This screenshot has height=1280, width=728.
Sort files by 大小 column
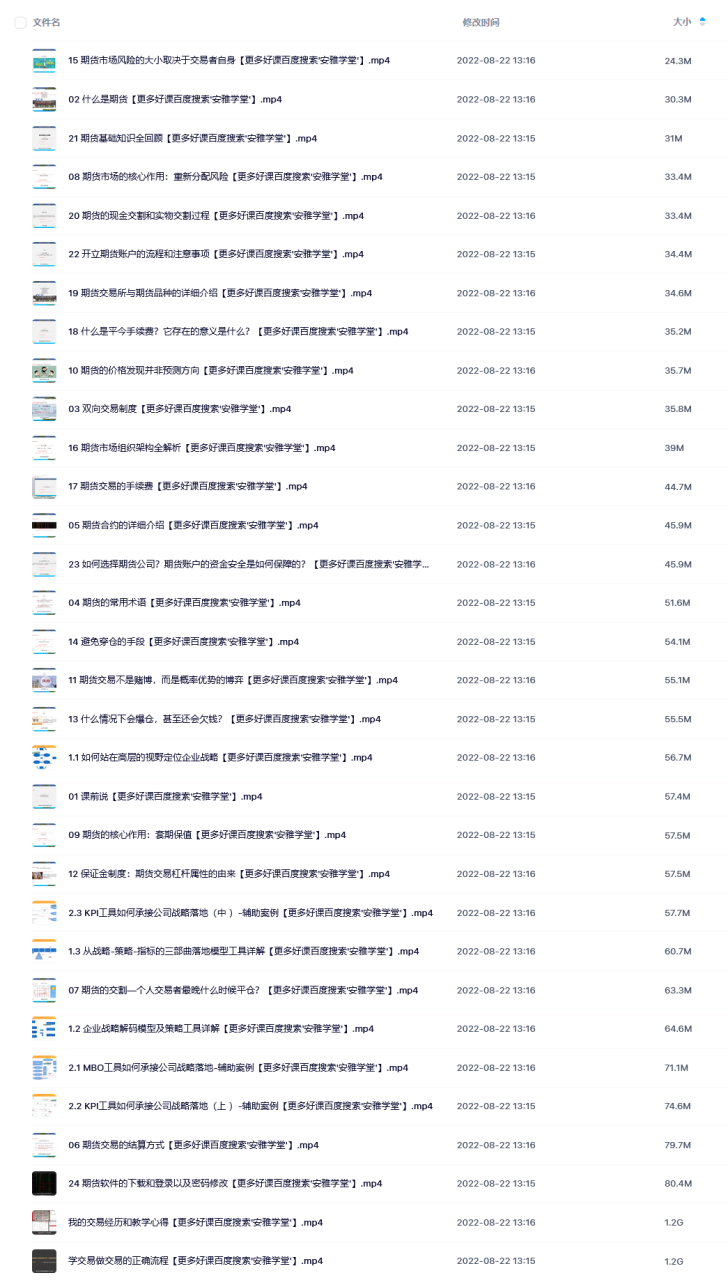pos(682,22)
